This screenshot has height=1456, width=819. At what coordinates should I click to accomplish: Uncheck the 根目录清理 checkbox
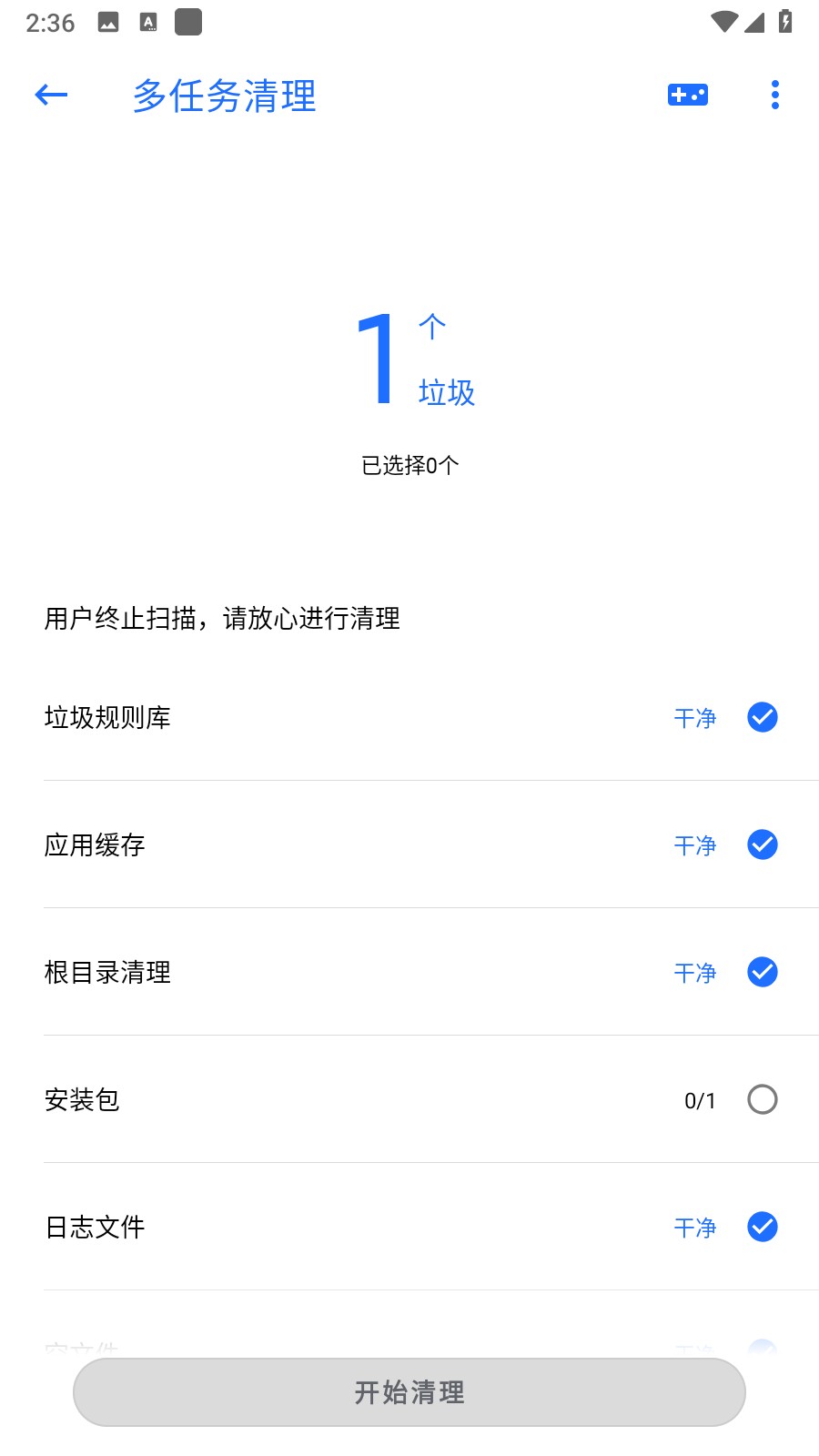[763, 972]
